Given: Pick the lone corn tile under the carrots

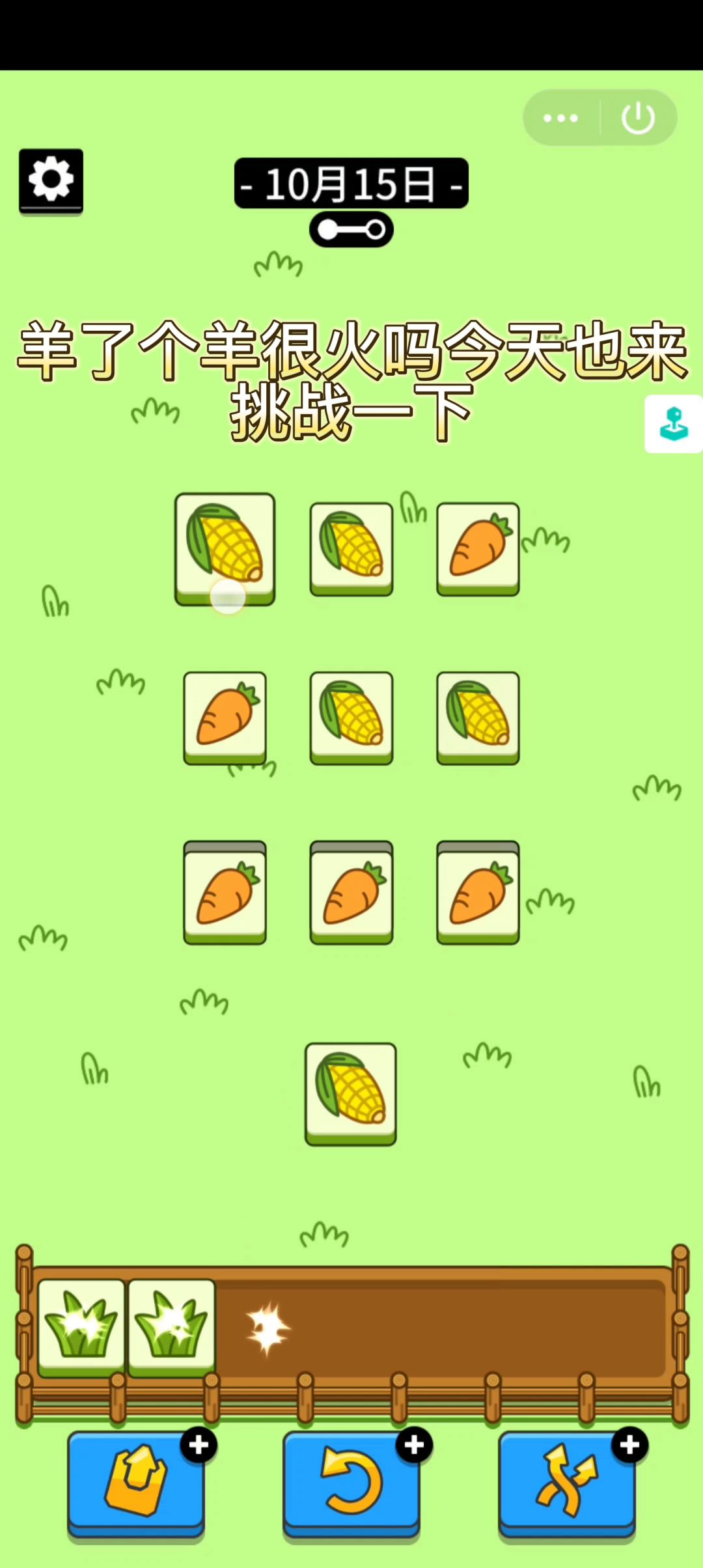Looking at the screenshot, I should [351, 1093].
